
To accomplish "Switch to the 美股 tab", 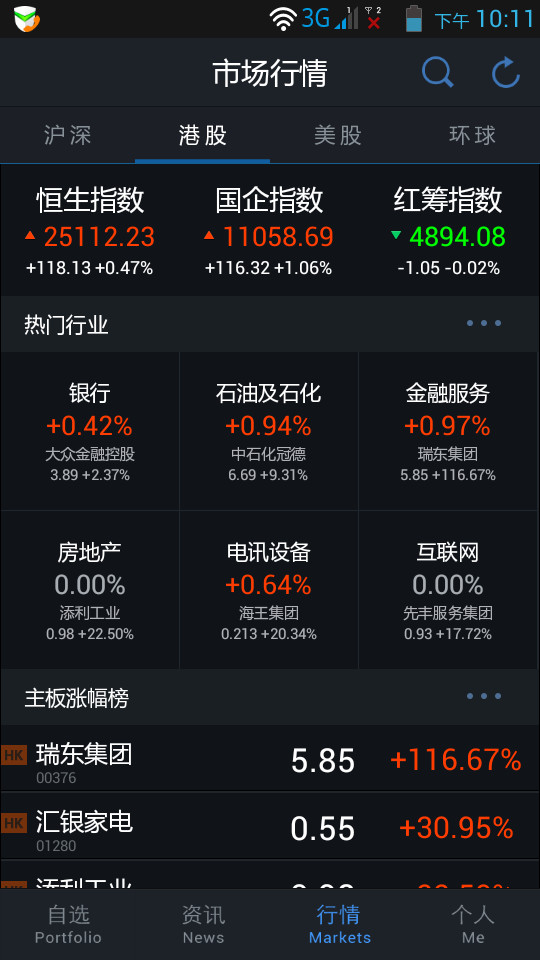I will pos(337,135).
